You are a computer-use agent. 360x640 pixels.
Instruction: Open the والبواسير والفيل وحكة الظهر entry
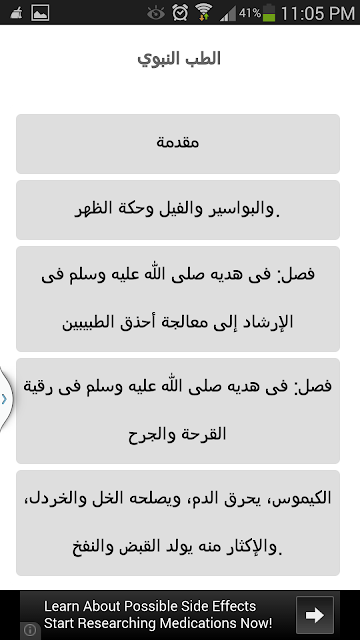(178, 210)
